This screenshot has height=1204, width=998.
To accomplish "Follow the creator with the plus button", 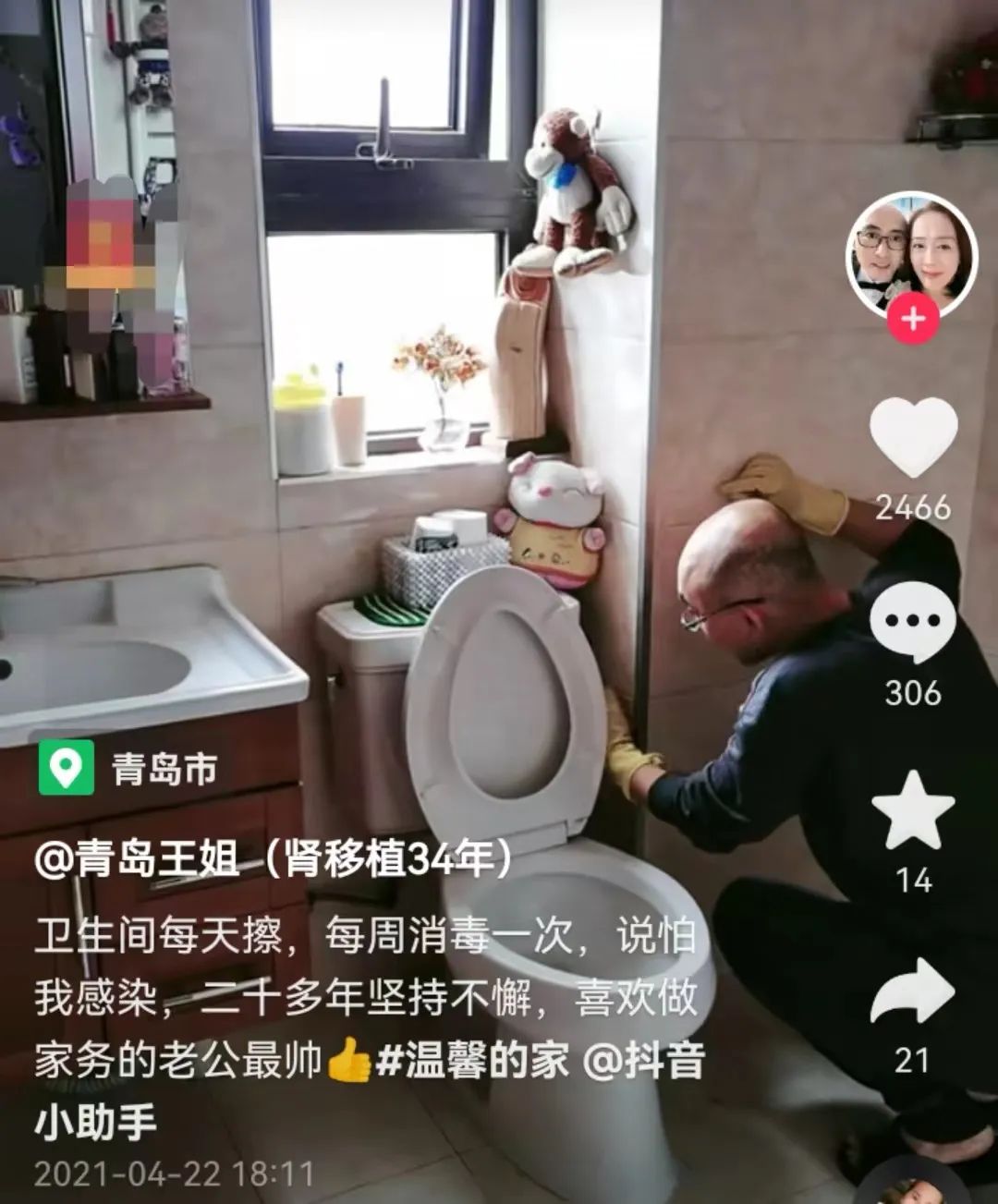I will tap(913, 319).
